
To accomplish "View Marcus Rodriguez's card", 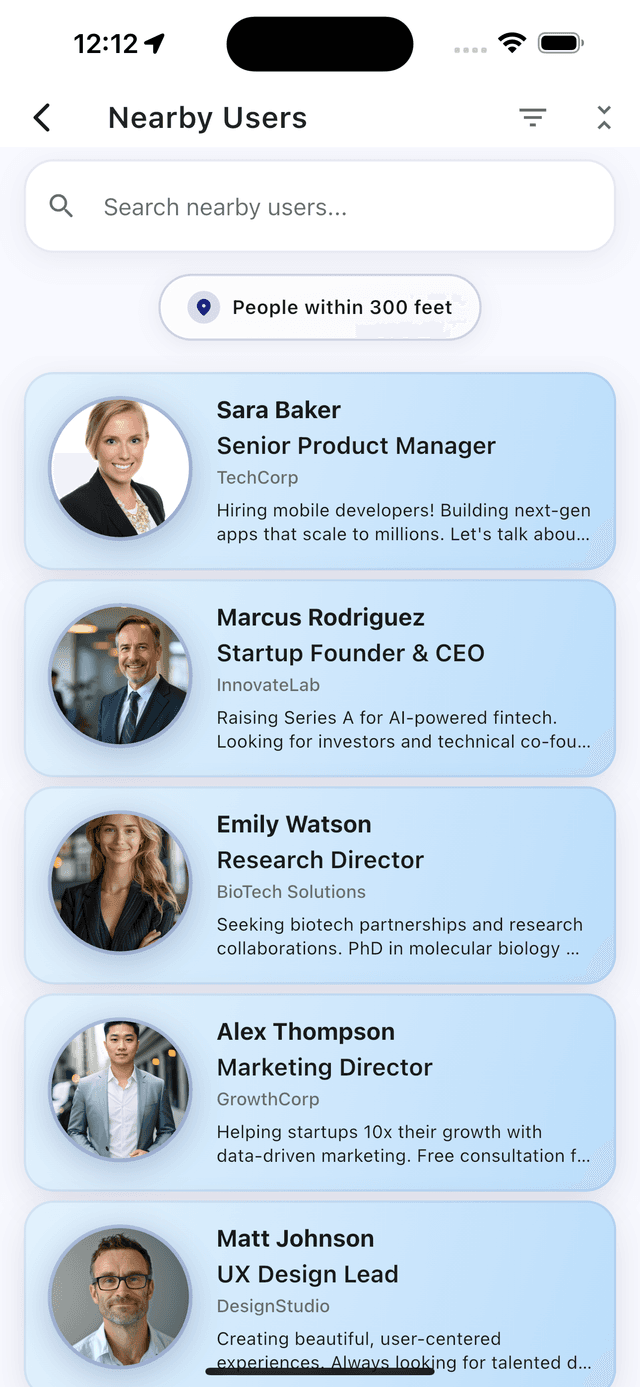I will [x=320, y=678].
